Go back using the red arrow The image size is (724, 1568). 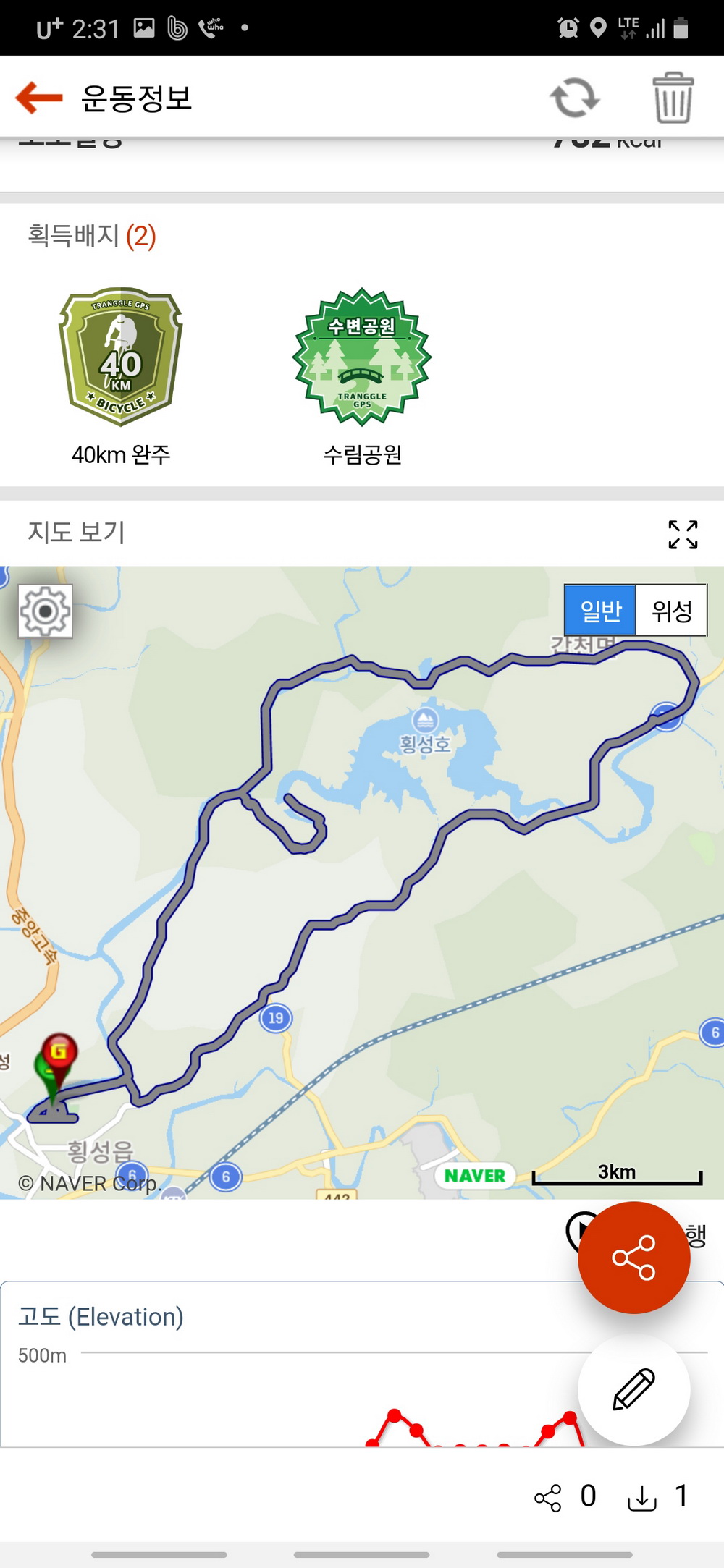pyautogui.click(x=39, y=98)
